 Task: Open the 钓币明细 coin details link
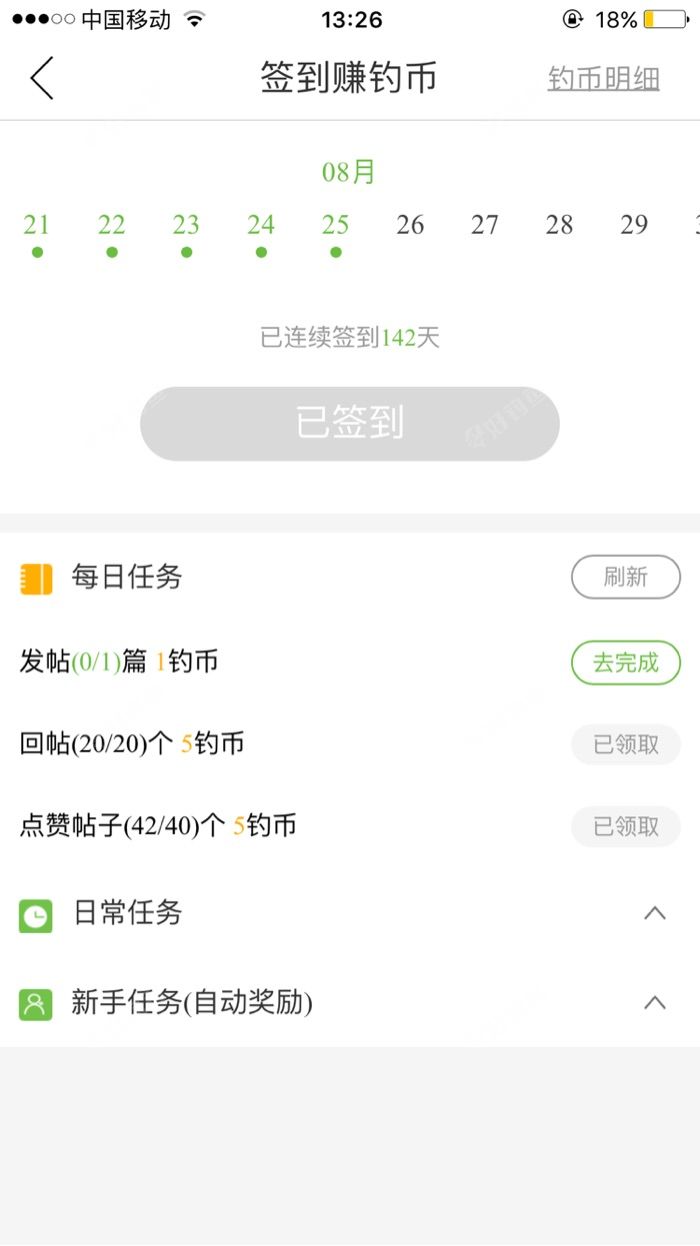pos(603,78)
